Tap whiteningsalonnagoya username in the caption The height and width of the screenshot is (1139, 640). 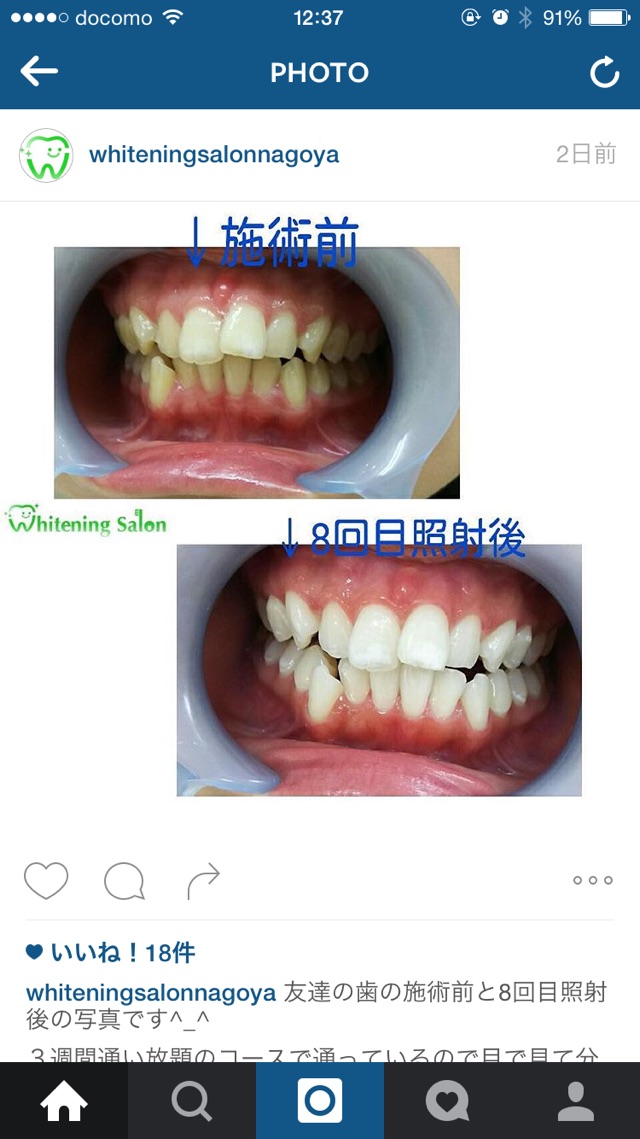tap(150, 993)
